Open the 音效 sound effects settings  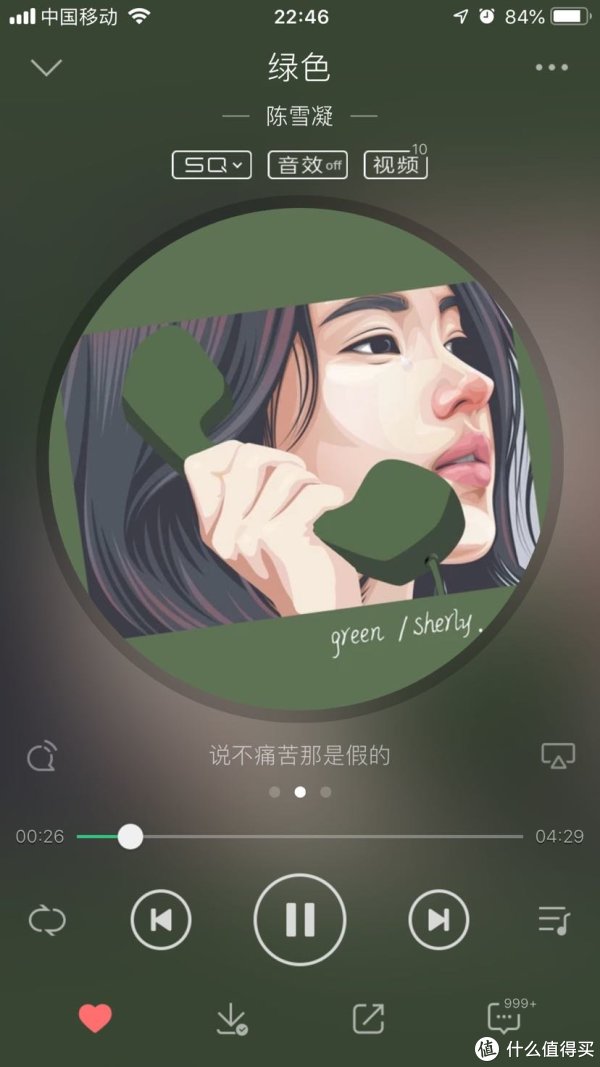click(307, 165)
